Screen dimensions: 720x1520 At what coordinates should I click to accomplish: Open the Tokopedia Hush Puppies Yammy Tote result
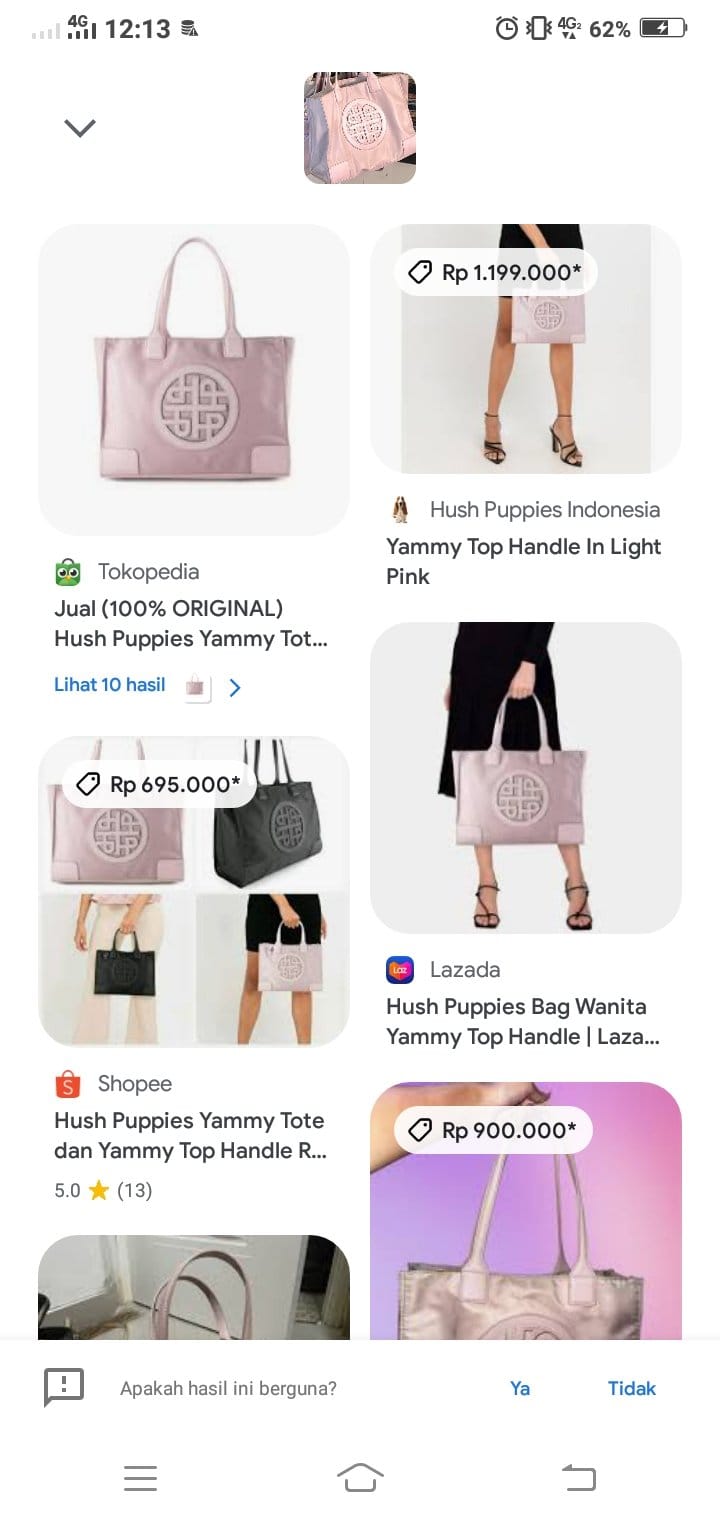click(x=194, y=379)
